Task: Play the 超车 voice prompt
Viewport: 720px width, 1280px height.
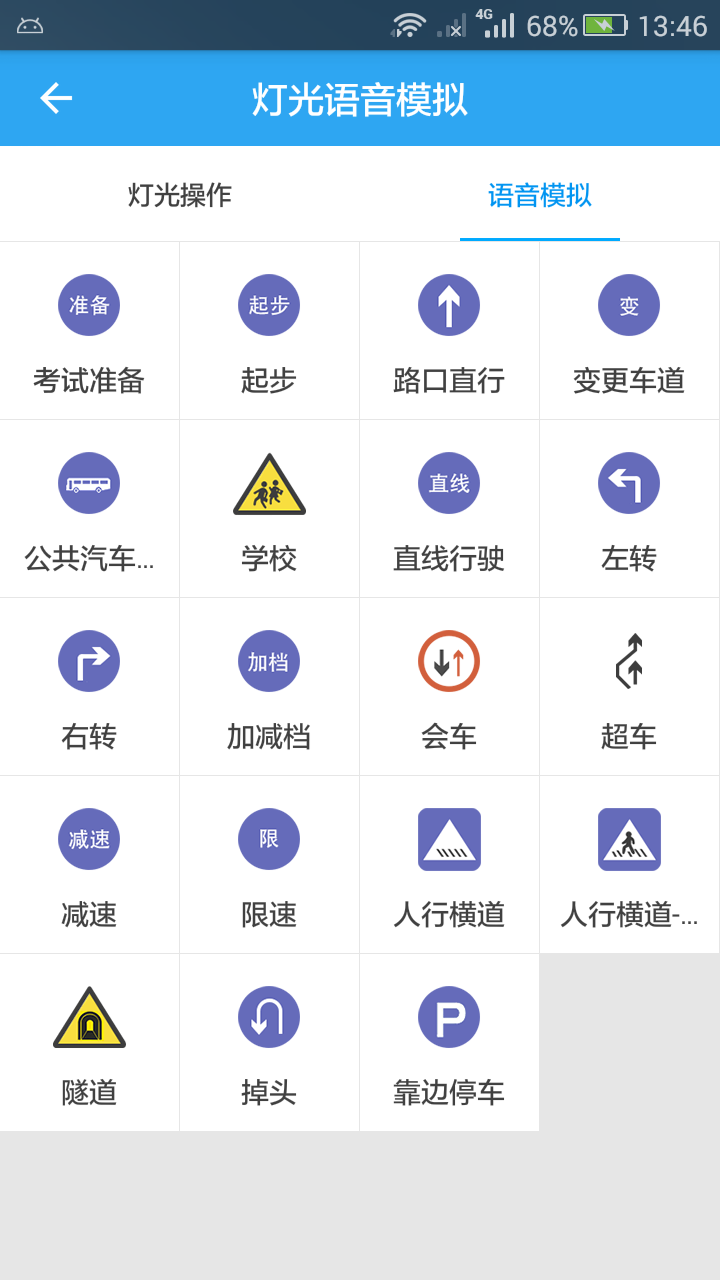Action: point(629,686)
